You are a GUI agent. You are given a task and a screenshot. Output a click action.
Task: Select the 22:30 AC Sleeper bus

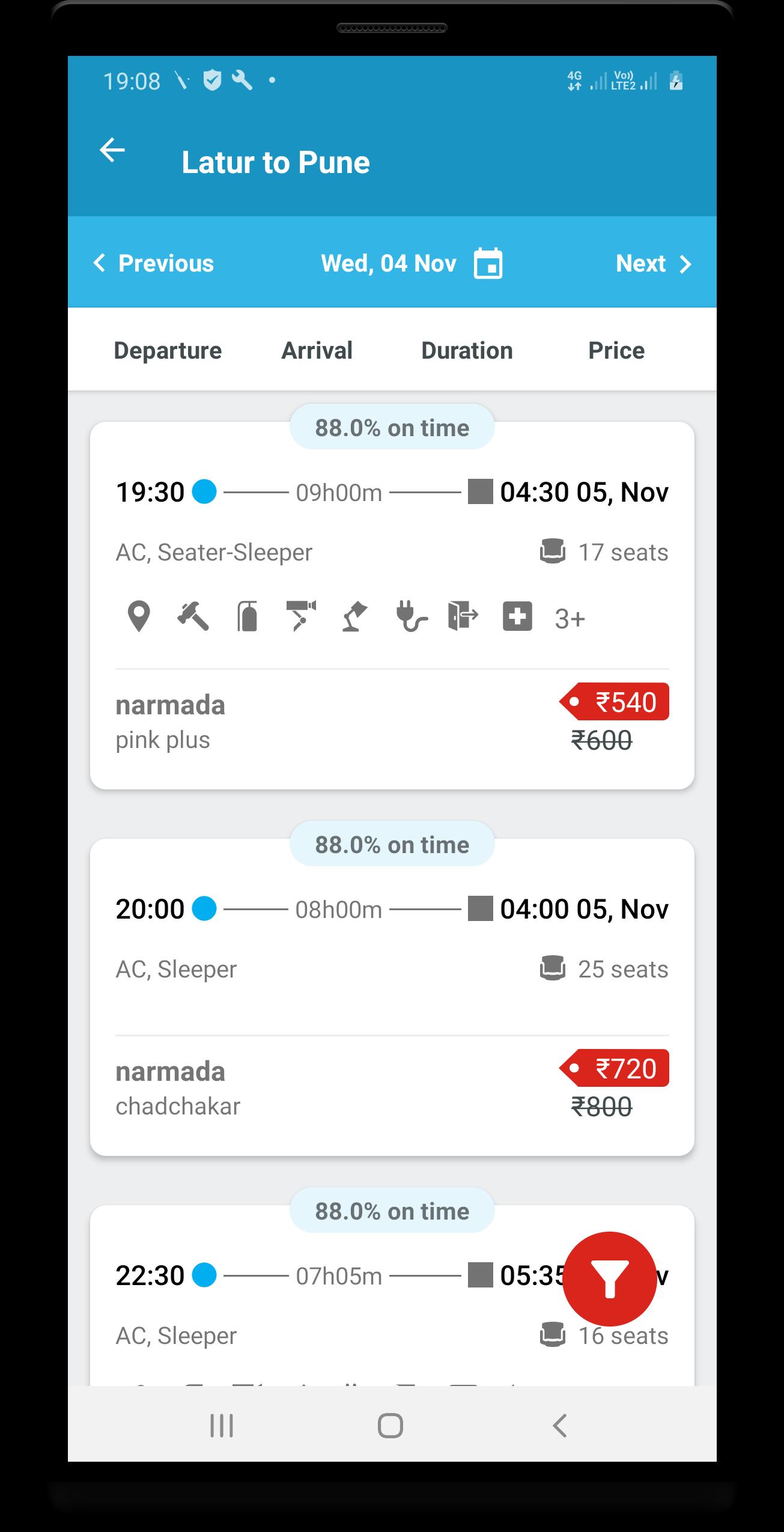392,1296
